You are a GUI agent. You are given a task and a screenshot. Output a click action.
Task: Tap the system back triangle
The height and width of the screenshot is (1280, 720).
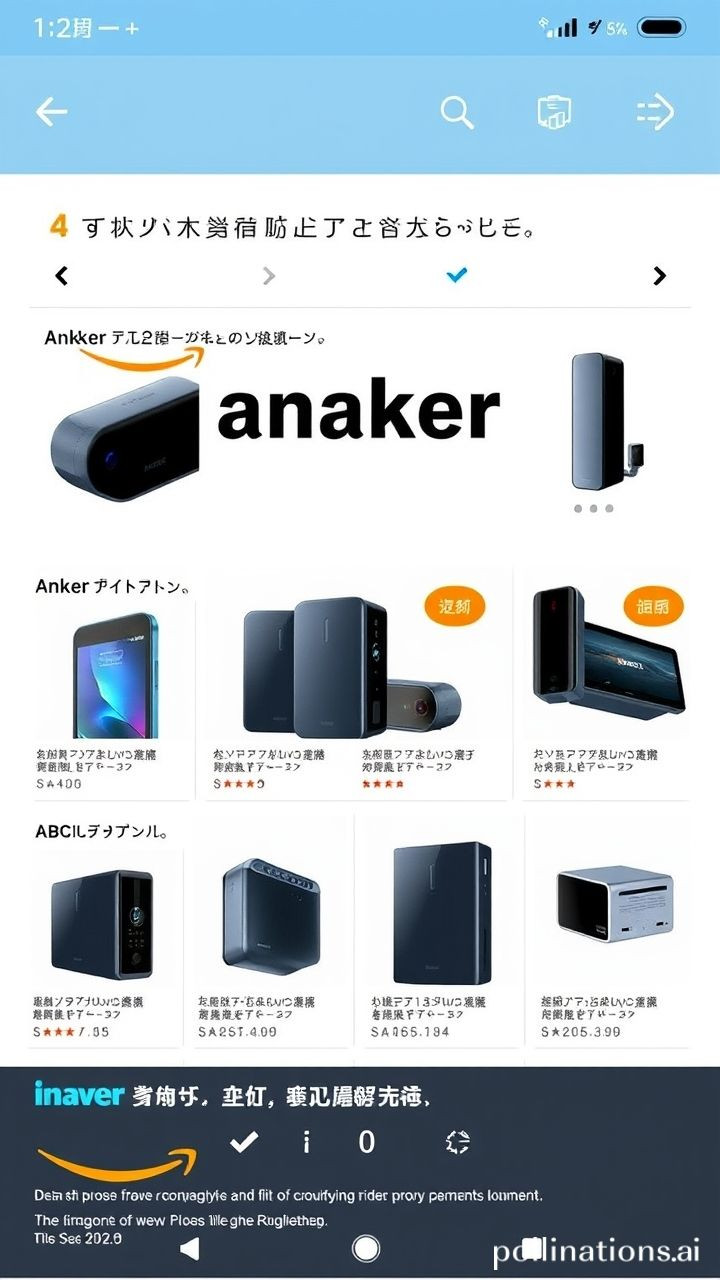tap(189, 1248)
